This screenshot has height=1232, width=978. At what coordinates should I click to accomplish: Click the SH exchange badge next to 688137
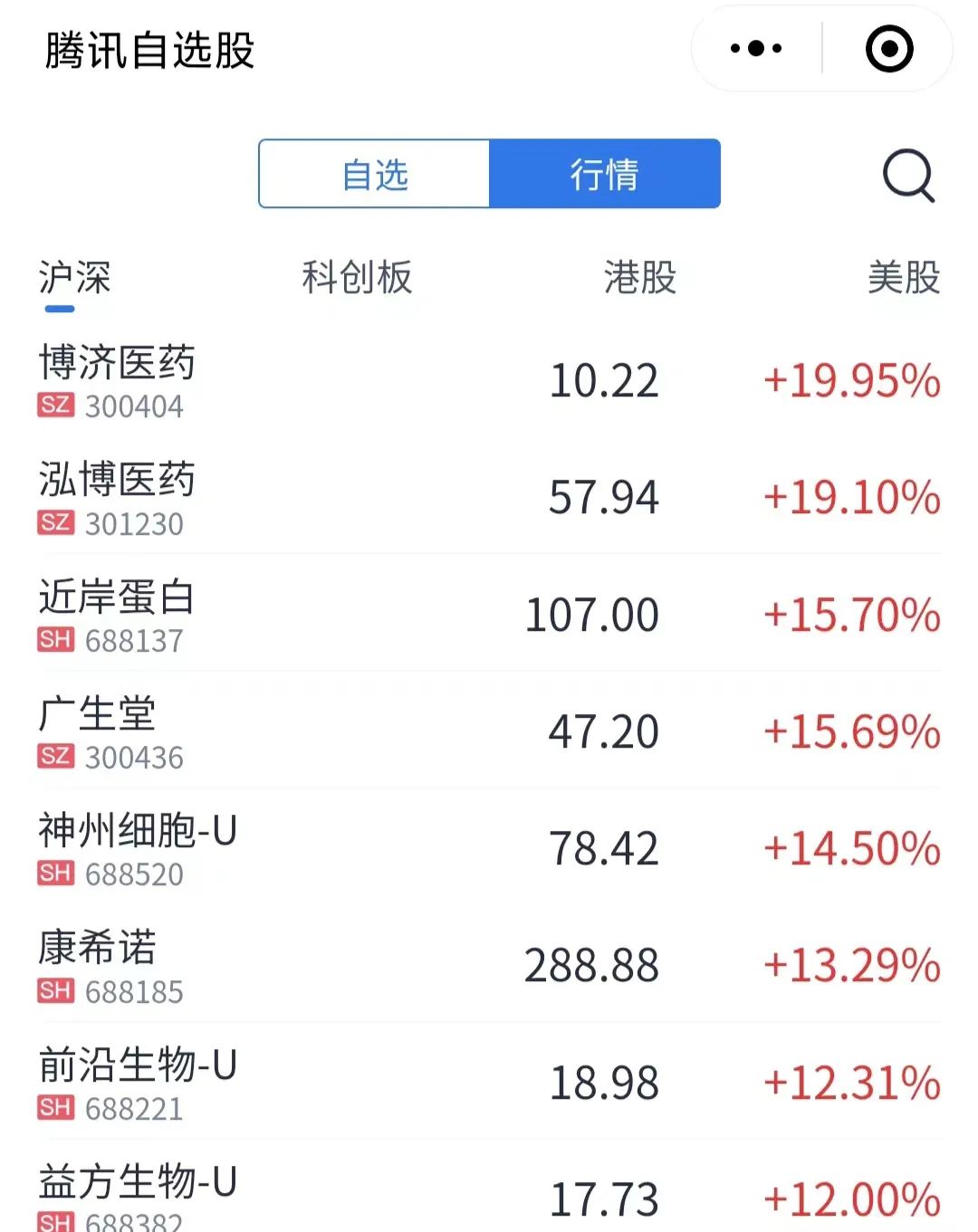coord(54,640)
